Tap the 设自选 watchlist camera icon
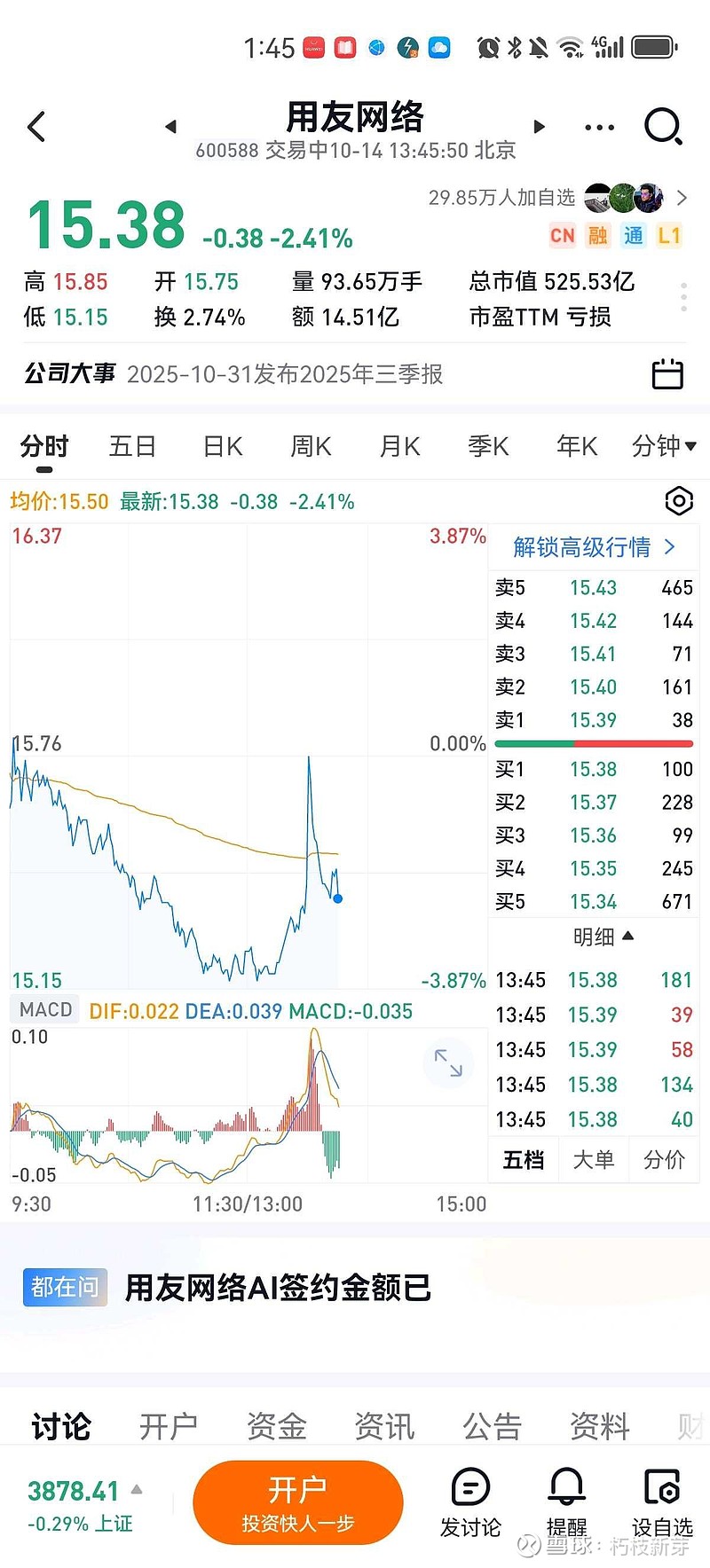Viewport: 710px width, 1568px height. pyautogui.click(x=660, y=1486)
